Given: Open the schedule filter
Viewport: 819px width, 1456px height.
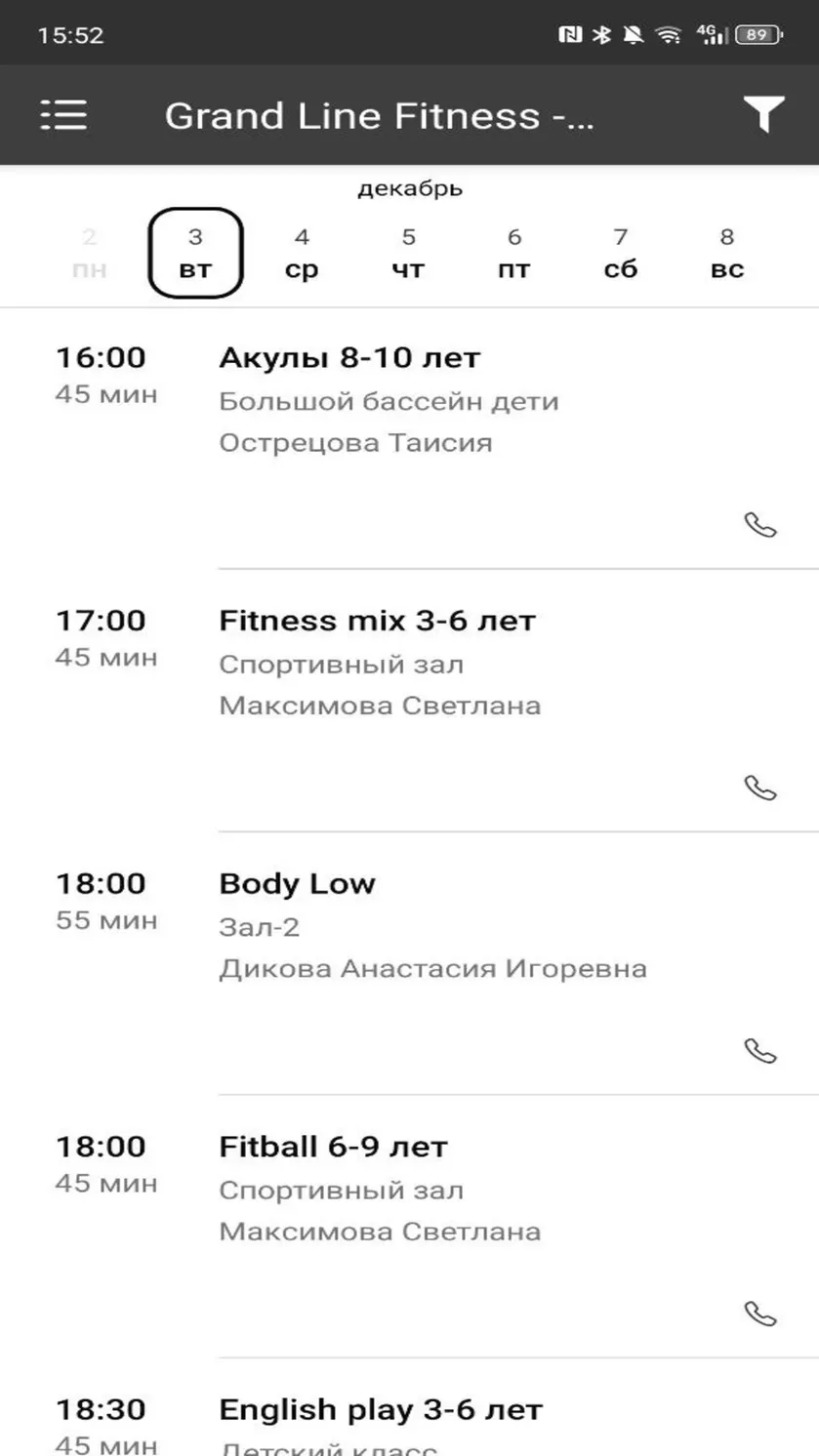Looking at the screenshot, I should [763, 115].
